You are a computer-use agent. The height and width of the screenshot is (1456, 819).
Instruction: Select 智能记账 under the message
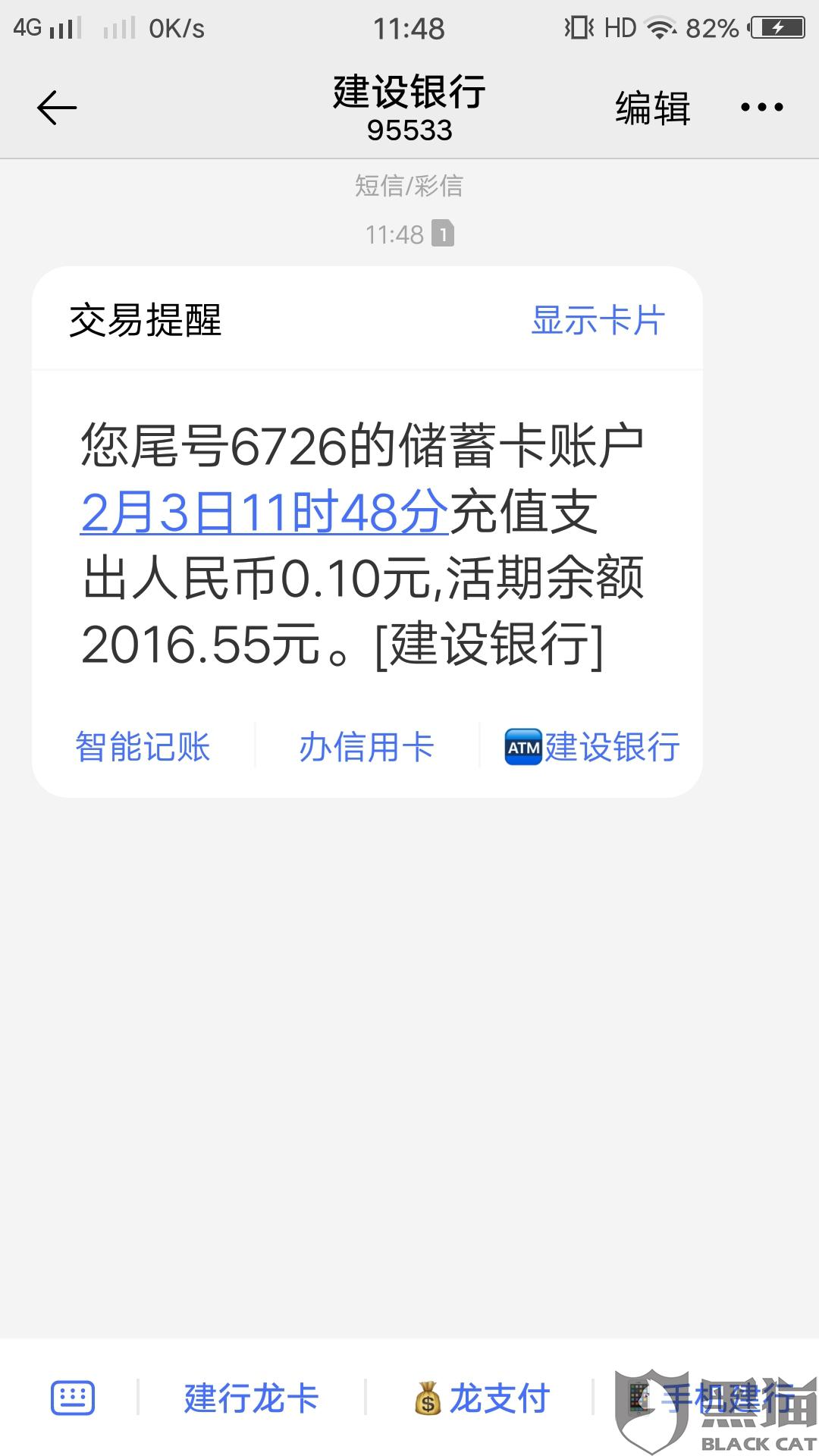pyautogui.click(x=143, y=747)
